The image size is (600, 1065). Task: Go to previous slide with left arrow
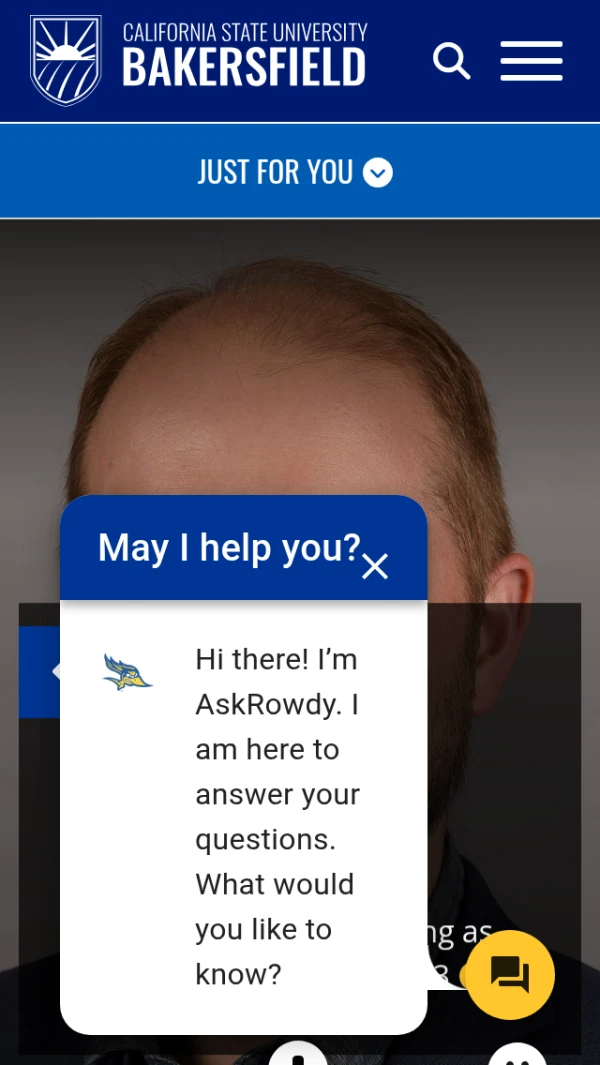click(x=40, y=672)
